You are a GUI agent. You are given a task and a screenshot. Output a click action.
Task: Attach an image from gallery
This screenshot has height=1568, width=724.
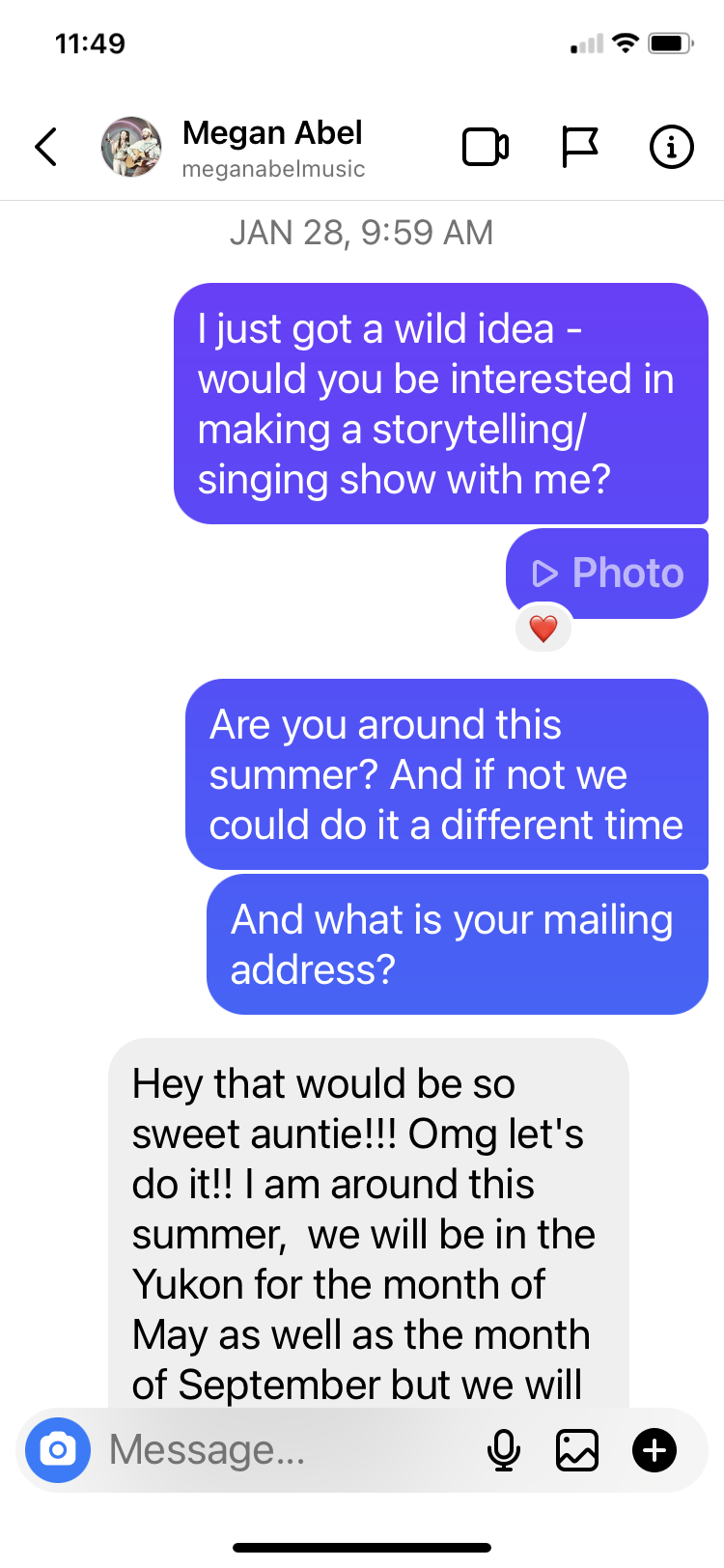[577, 1449]
